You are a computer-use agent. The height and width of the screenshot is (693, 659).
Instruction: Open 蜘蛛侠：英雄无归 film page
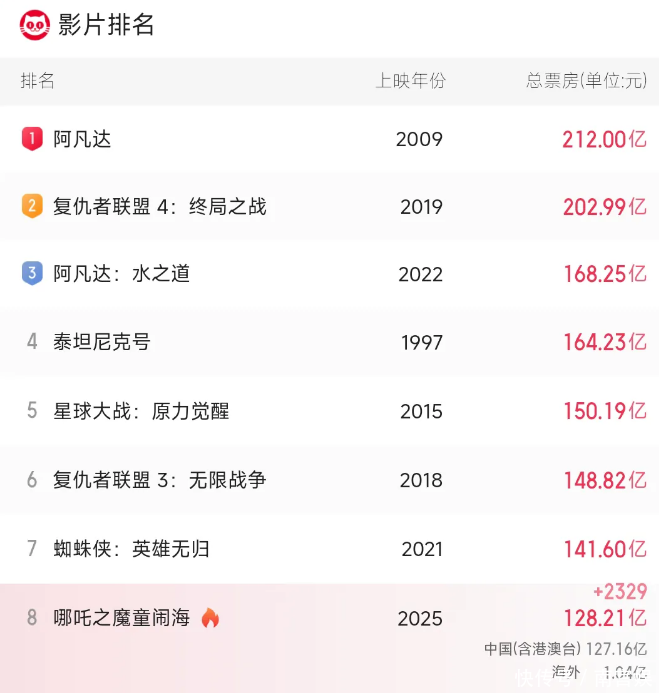pos(131,548)
